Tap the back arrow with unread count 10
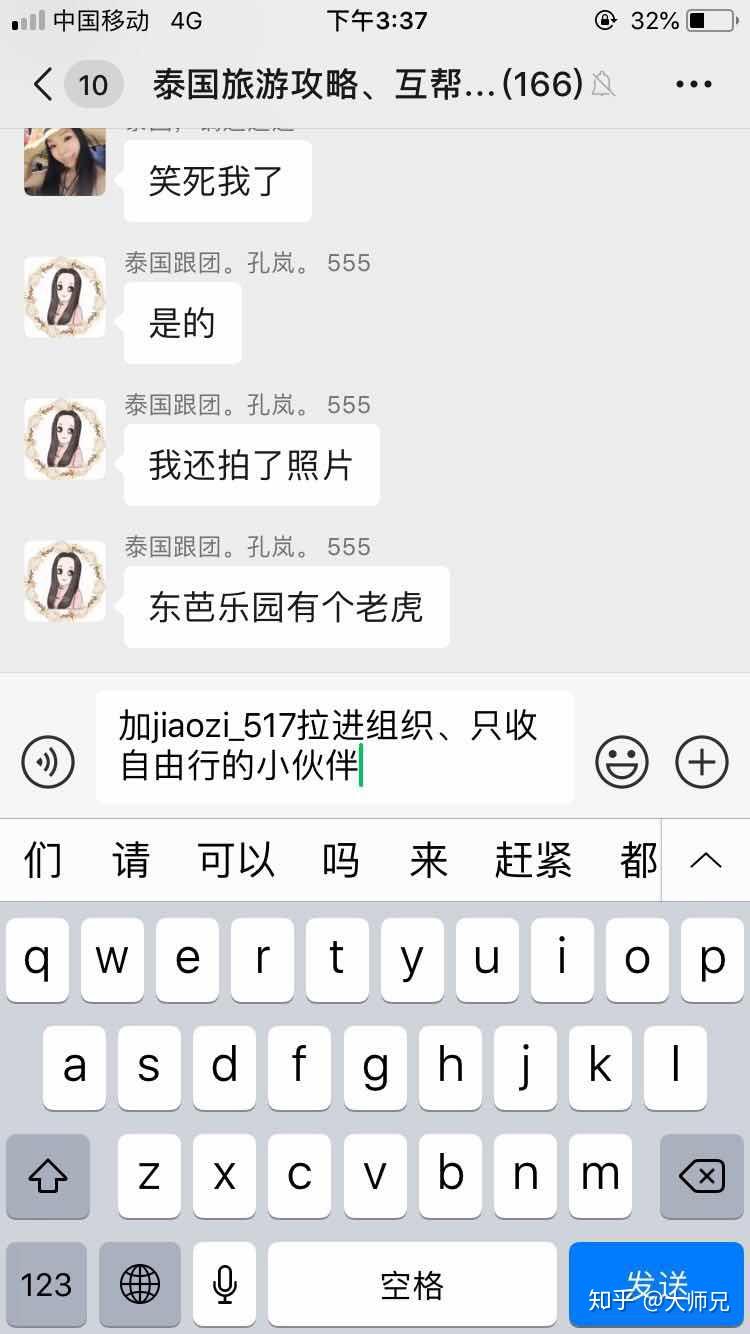Image resolution: width=750 pixels, height=1334 pixels. (60, 84)
